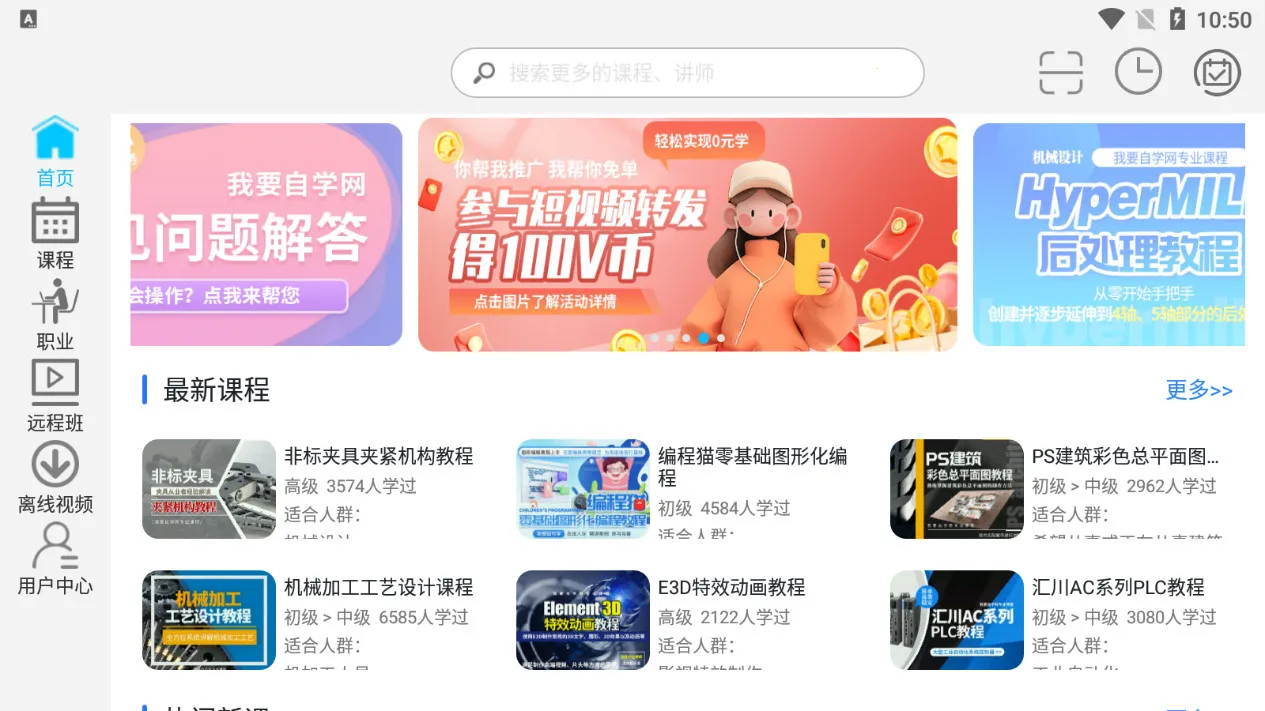Open the 远程班 tab
Viewport: 1265px width, 711px height.
click(x=55, y=396)
